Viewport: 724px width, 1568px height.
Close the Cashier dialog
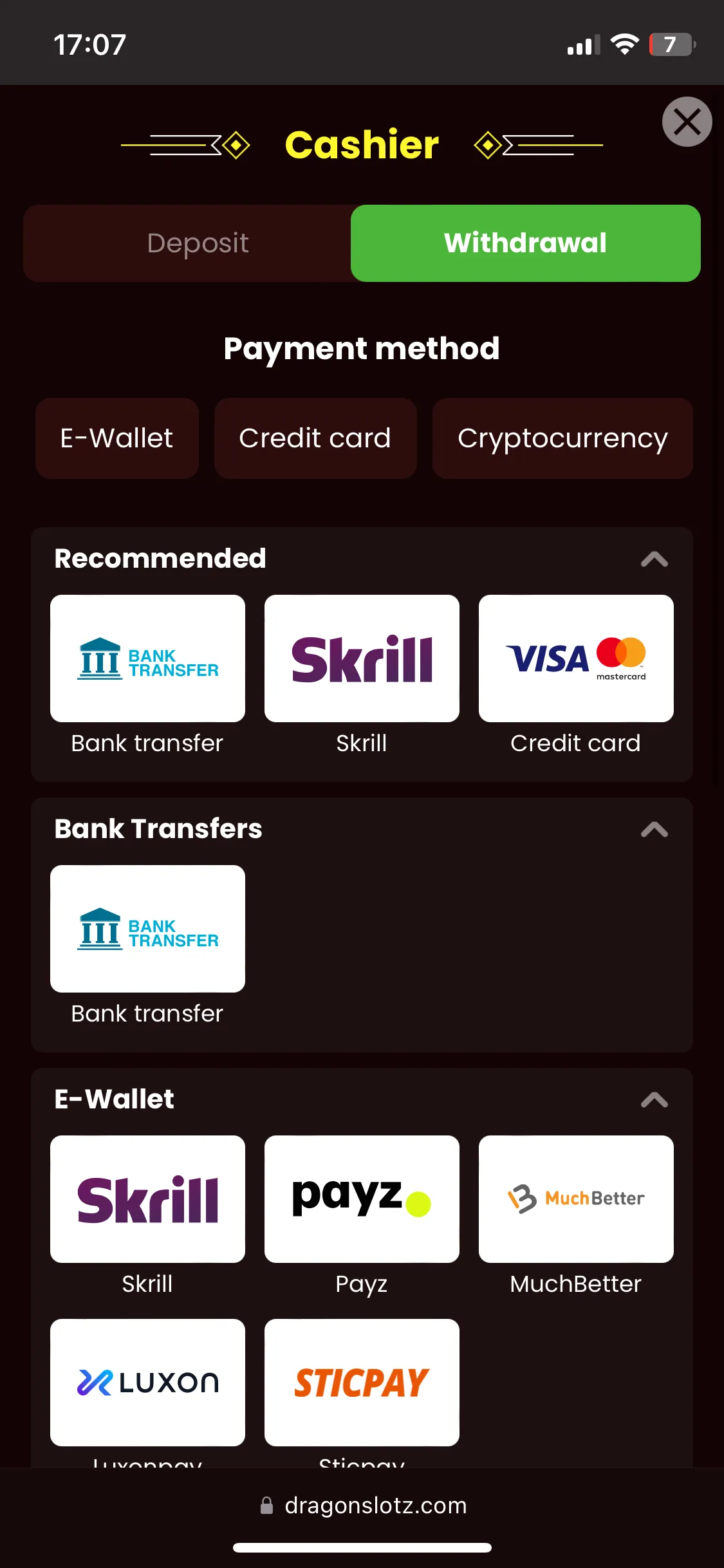tap(687, 122)
